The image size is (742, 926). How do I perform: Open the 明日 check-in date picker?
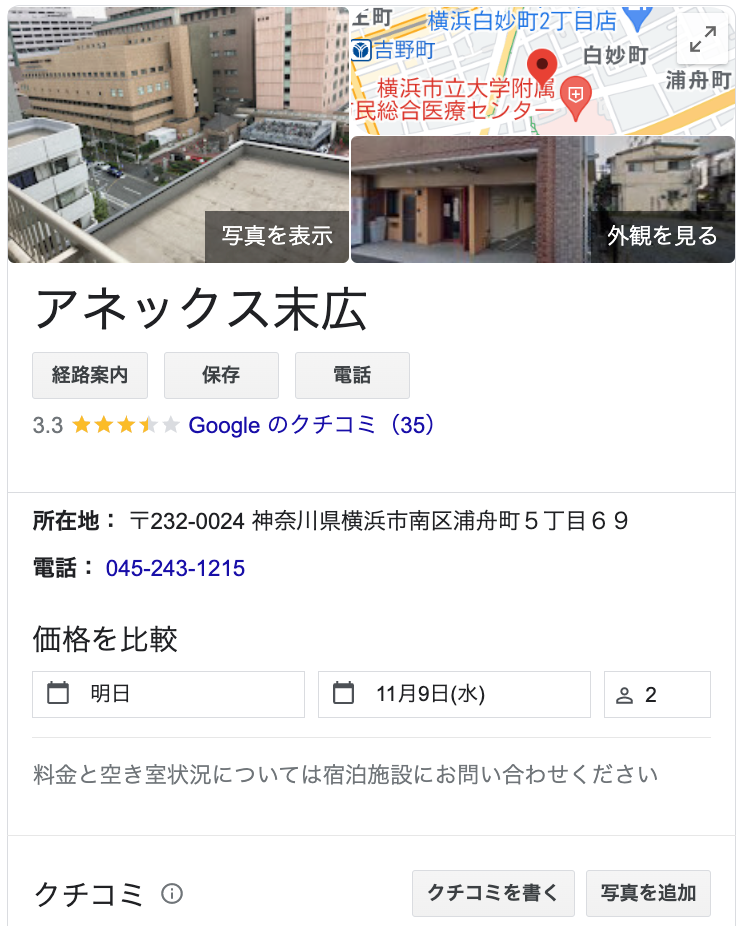(168, 694)
